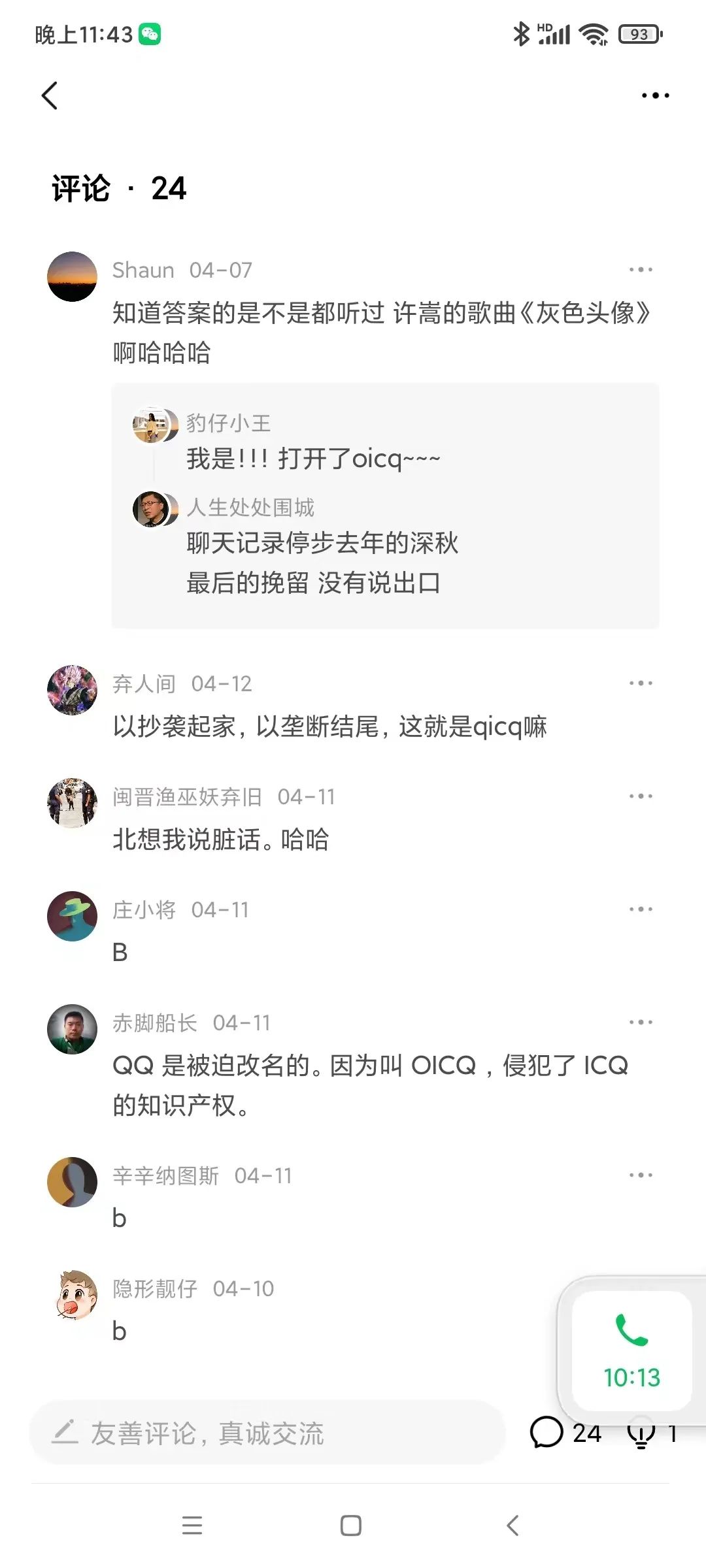706x1568 pixels.
Task: Select 庄小将's comment reading B
Action: click(x=120, y=953)
